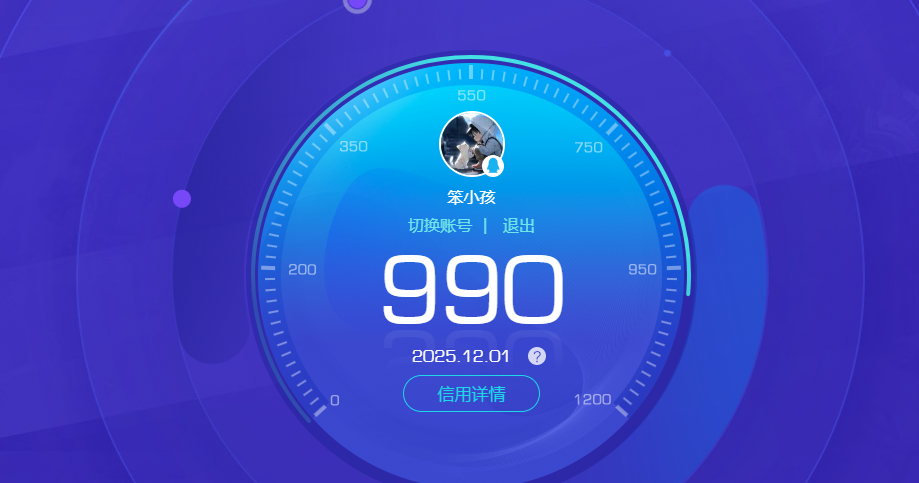
Task: Tap 退出 to log out
Action: [x=518, y=226]
